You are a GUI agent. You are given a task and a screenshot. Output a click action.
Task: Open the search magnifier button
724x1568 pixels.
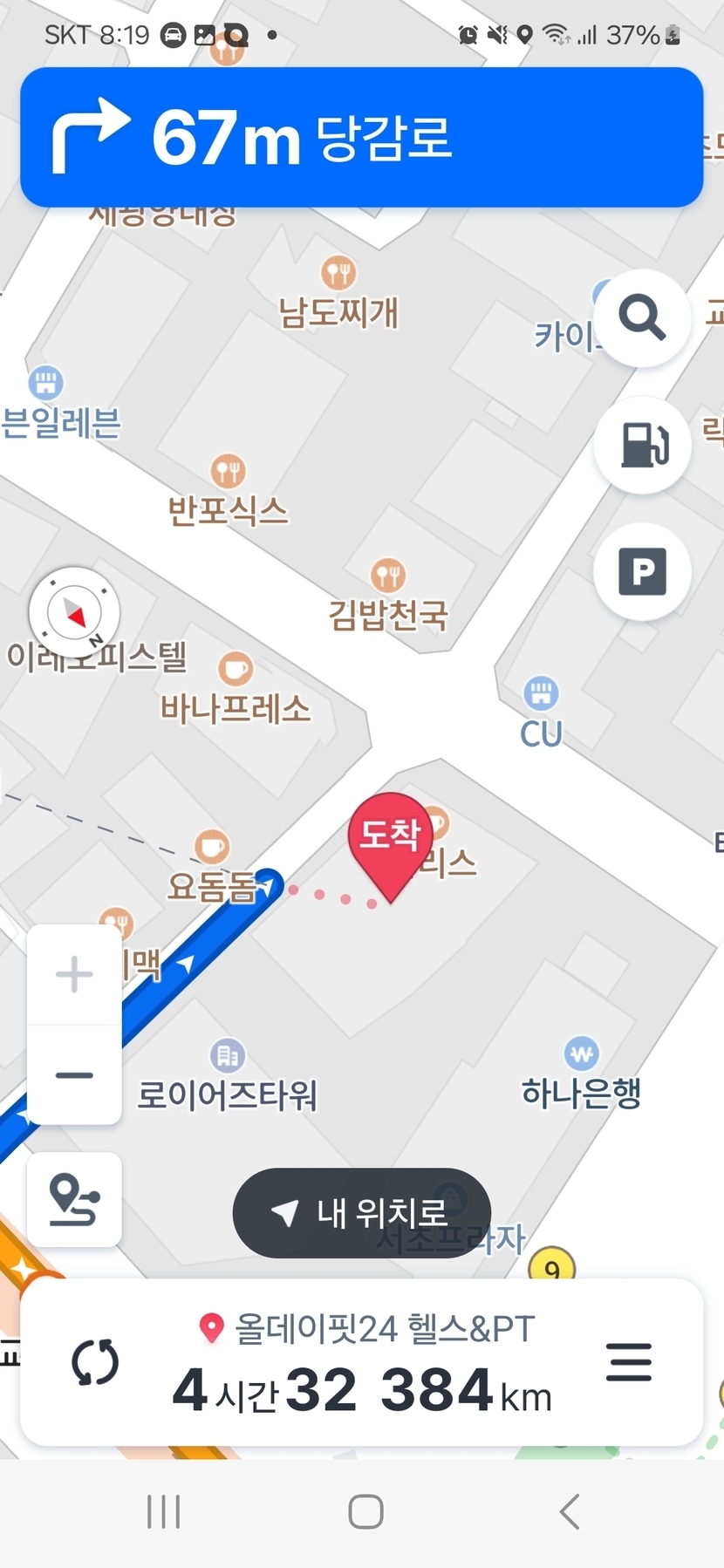642,317
